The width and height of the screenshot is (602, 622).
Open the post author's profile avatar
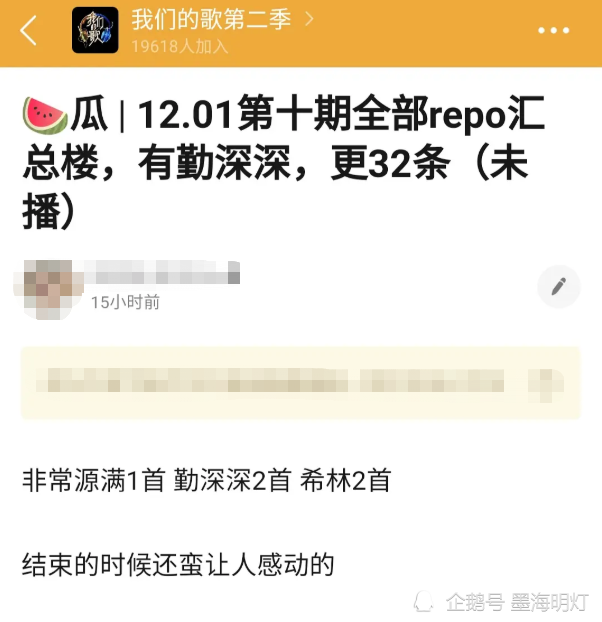point(44,287)
